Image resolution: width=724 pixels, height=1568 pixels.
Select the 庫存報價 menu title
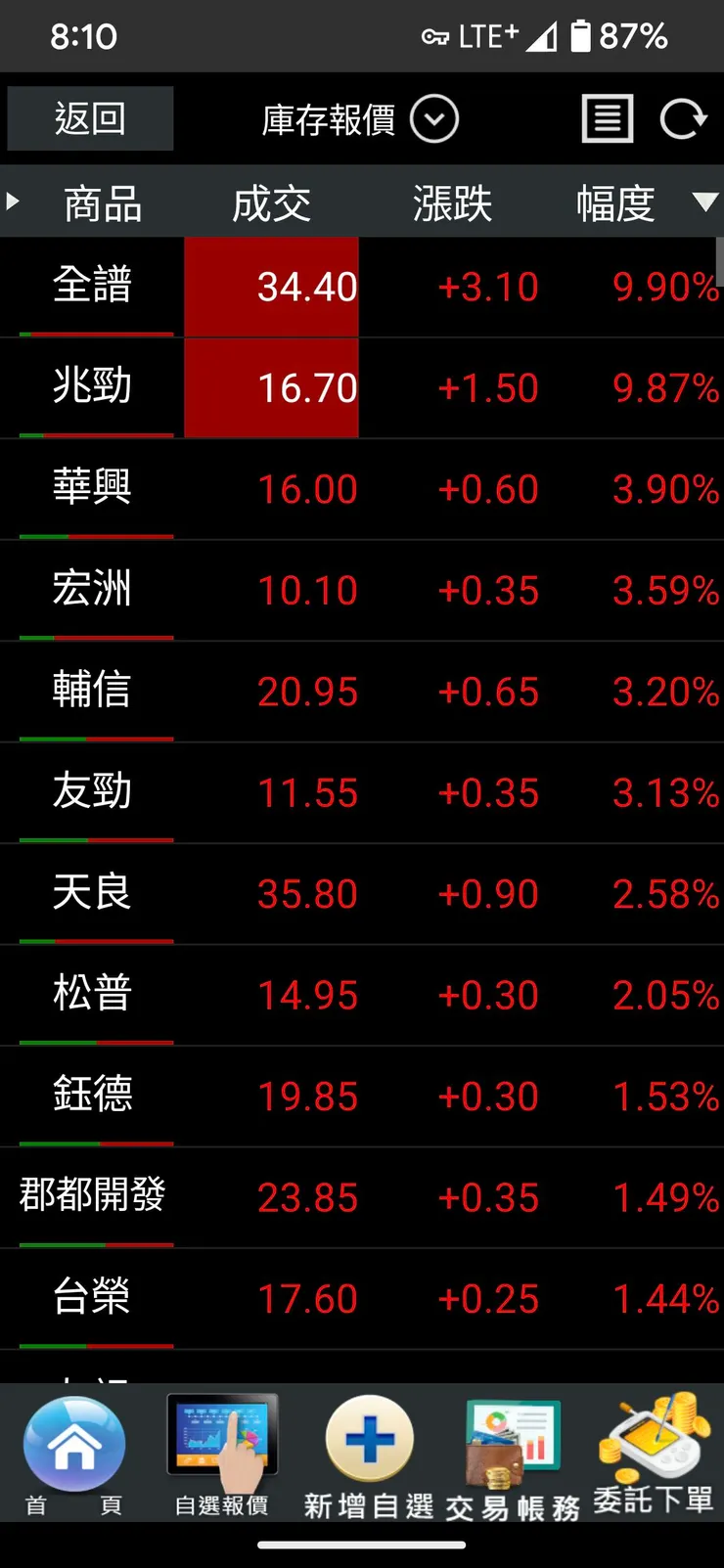pyautogui.click(x=329, y=118)
